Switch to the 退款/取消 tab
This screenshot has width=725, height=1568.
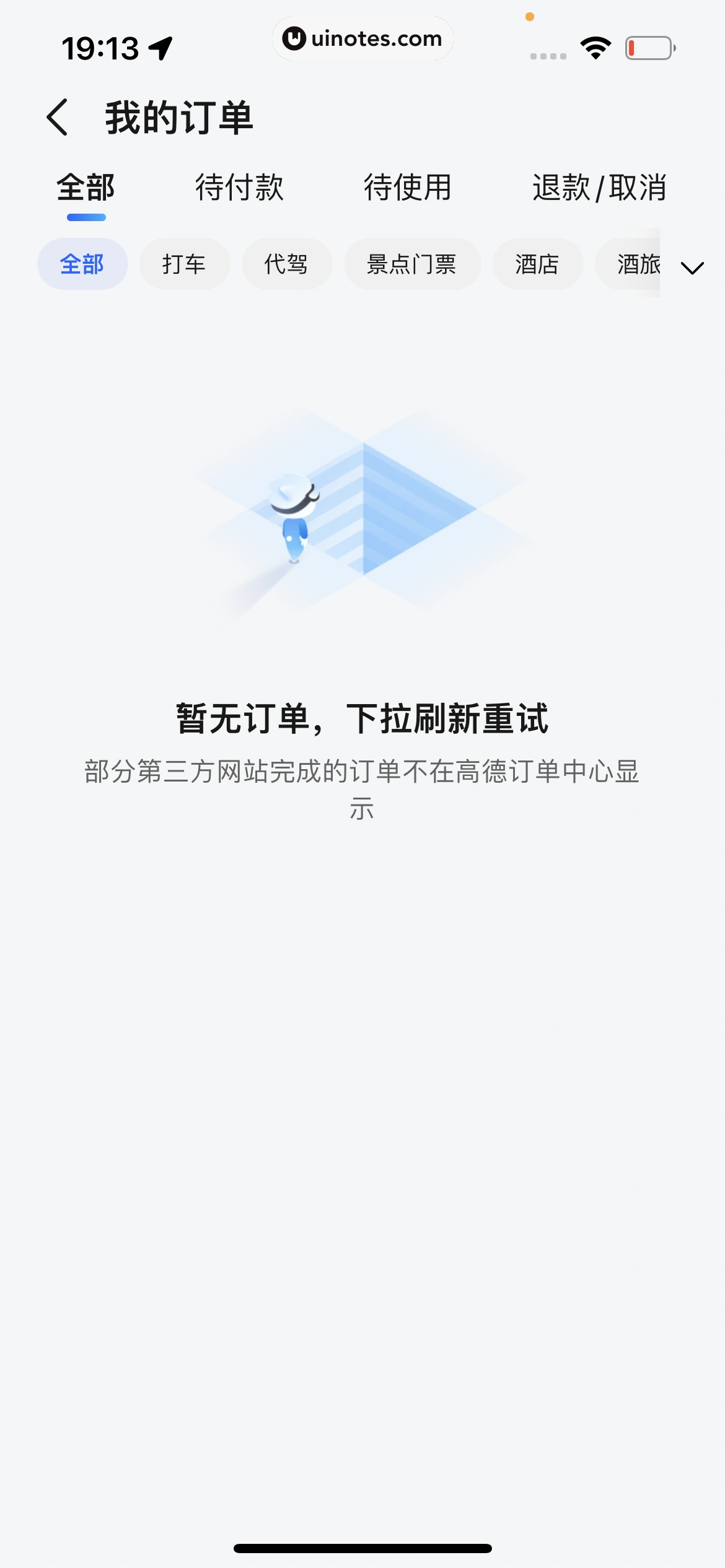[599, 188]
